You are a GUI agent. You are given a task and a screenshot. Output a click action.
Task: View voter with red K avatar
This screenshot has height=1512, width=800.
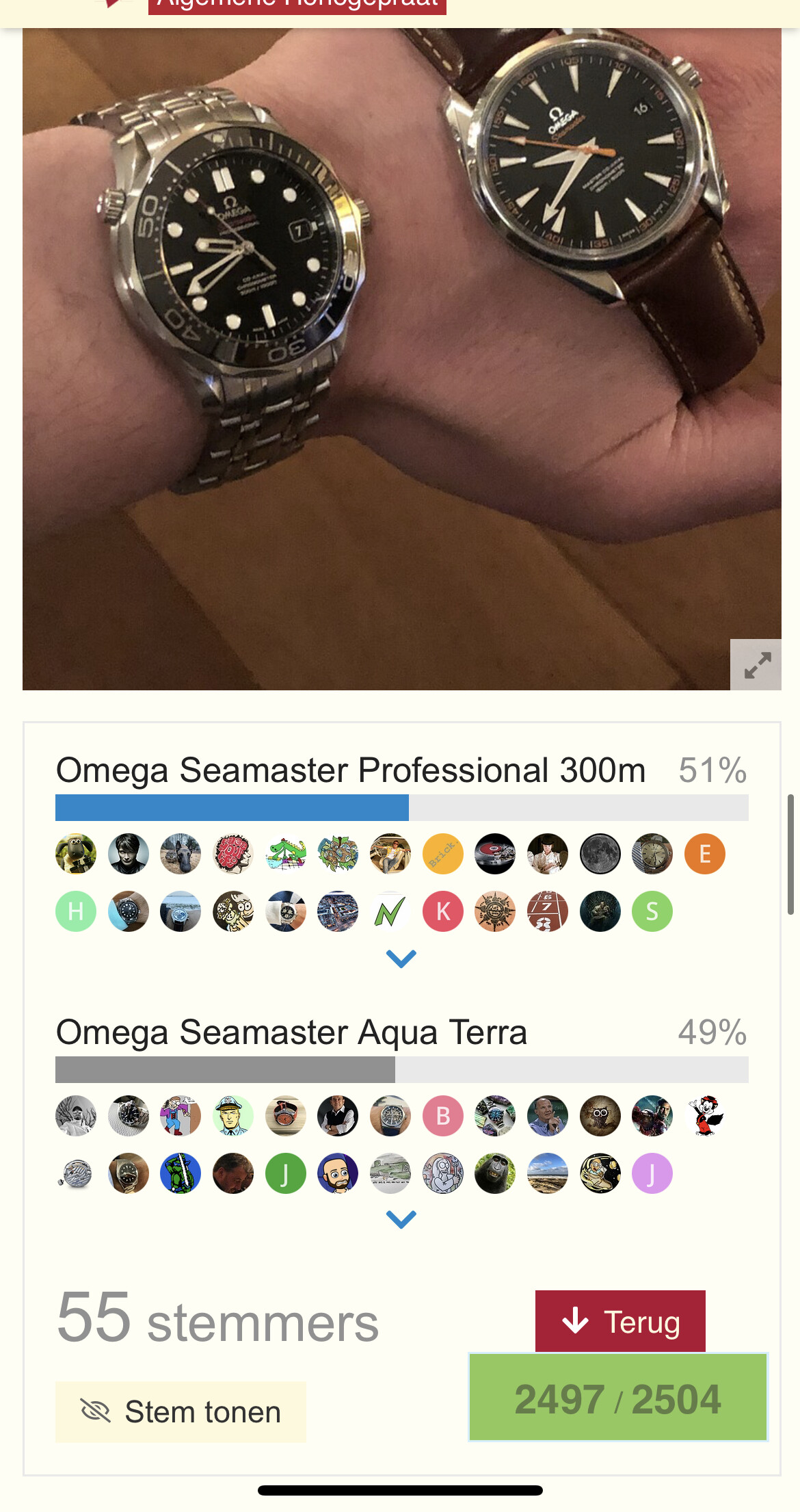tap(443, 911)
